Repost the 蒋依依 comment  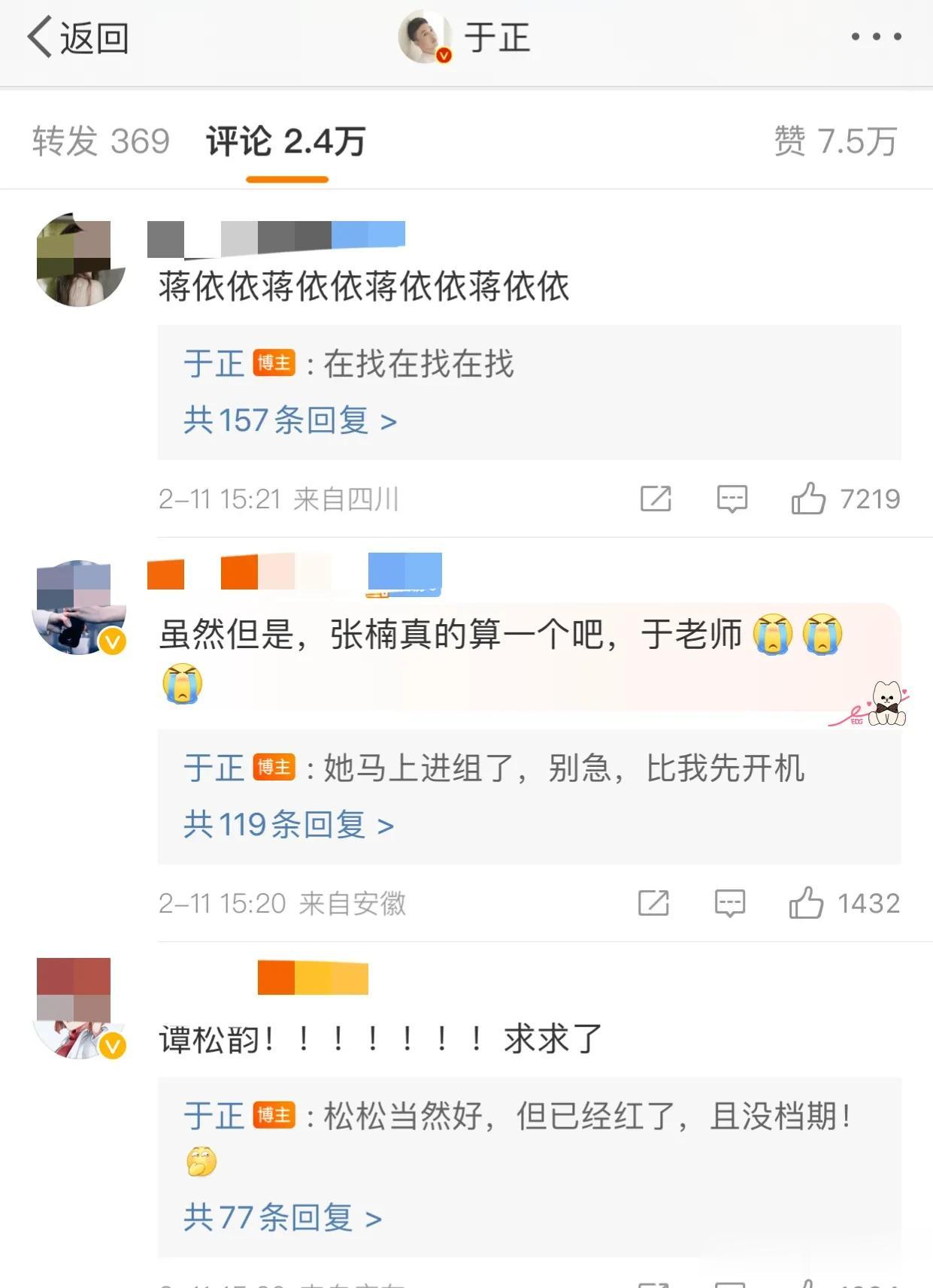(656, 499)
